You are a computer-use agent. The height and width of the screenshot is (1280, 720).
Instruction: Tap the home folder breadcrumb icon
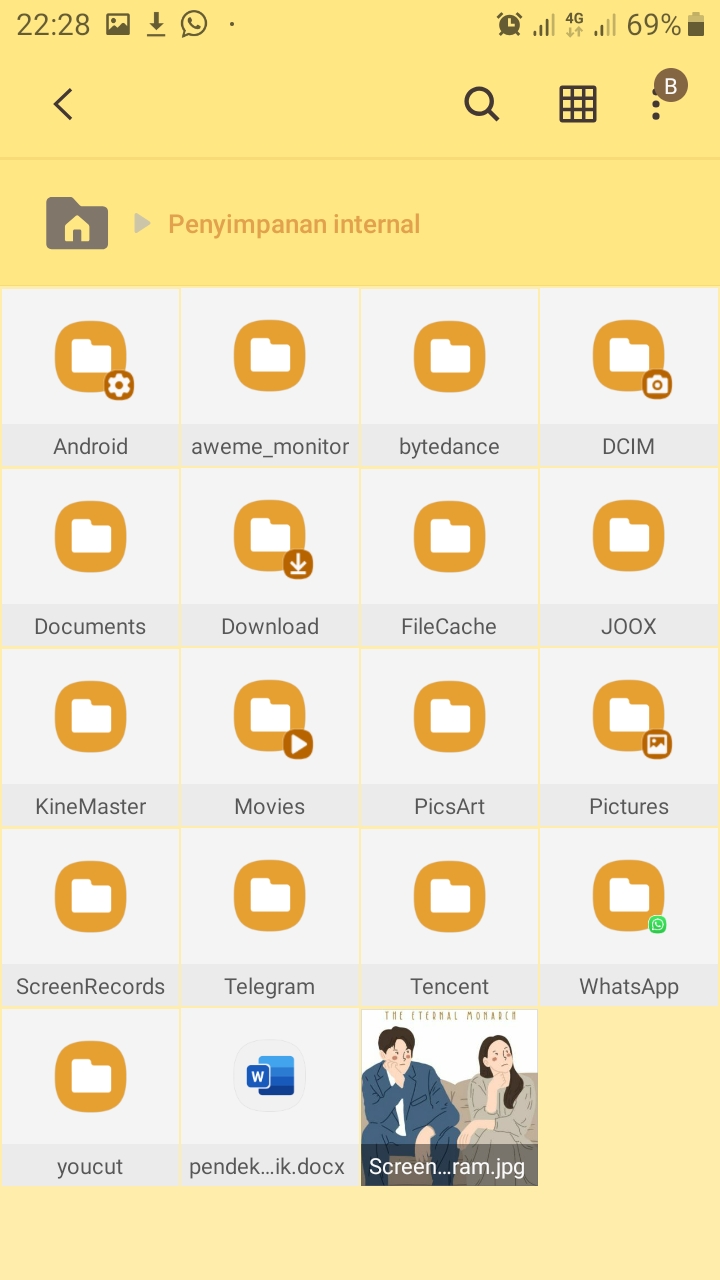click(x=77, y=223)
